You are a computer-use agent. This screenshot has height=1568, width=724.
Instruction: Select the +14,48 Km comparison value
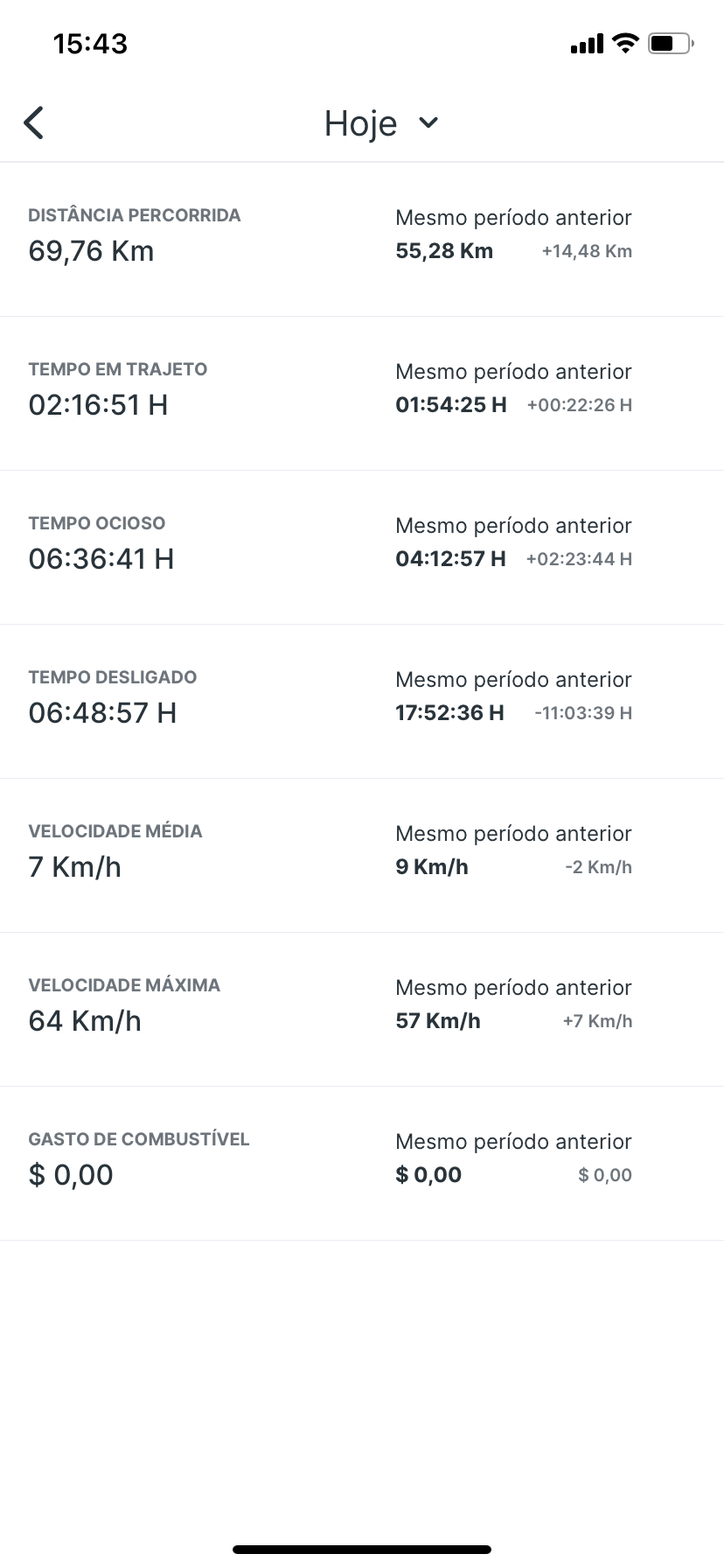click(586, 251)
